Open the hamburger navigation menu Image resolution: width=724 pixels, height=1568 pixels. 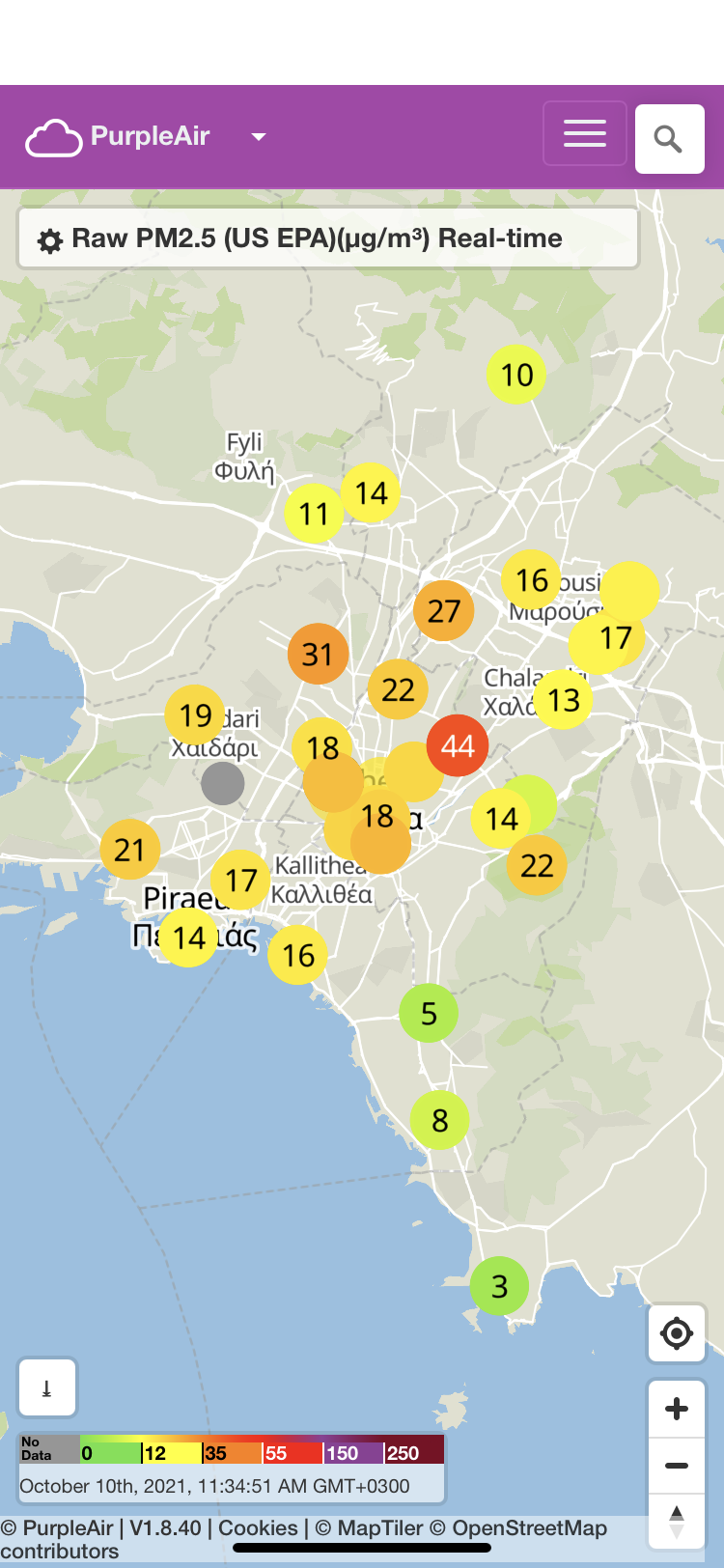tap(585, 134)
